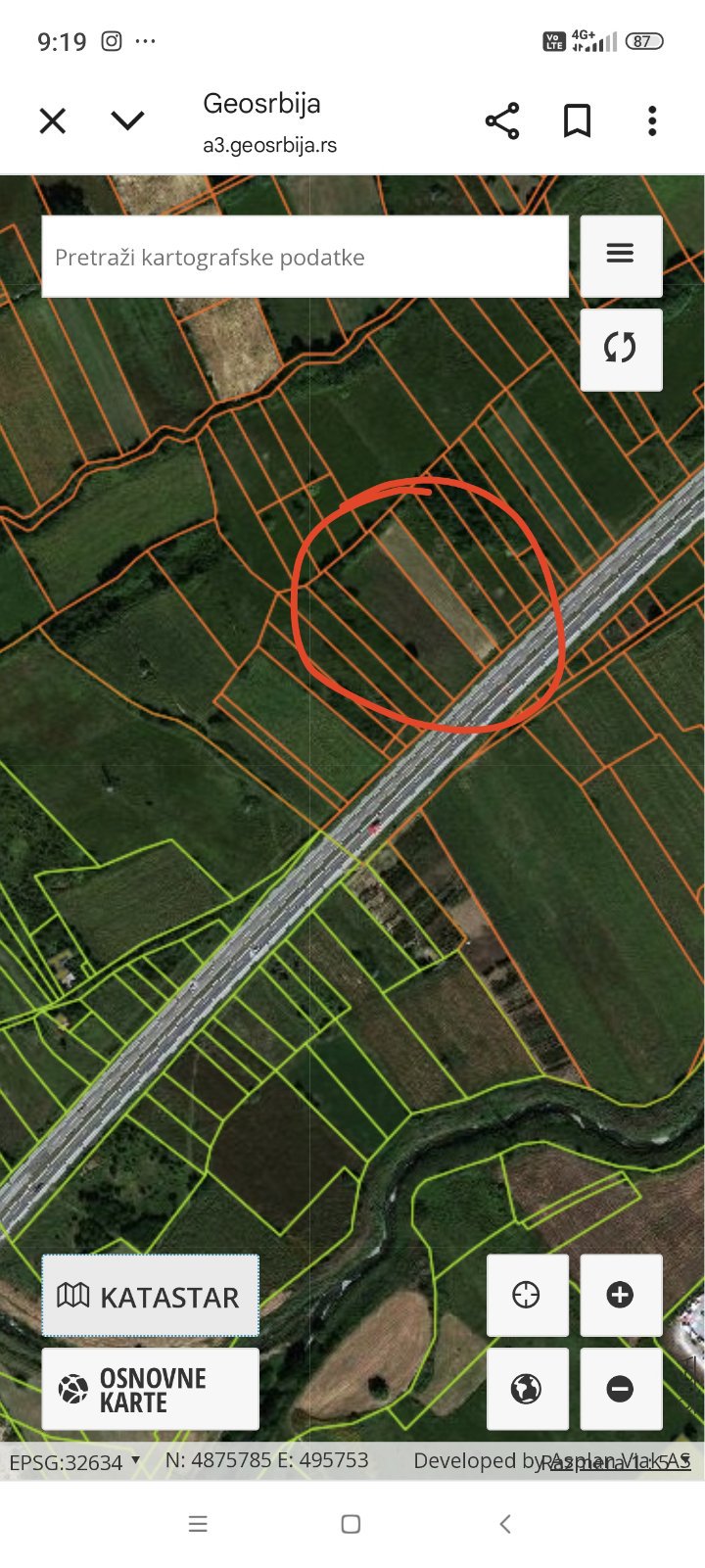Share the Geosrbija page
Viewport: 705px width, 1568px height.
point(501,121)
